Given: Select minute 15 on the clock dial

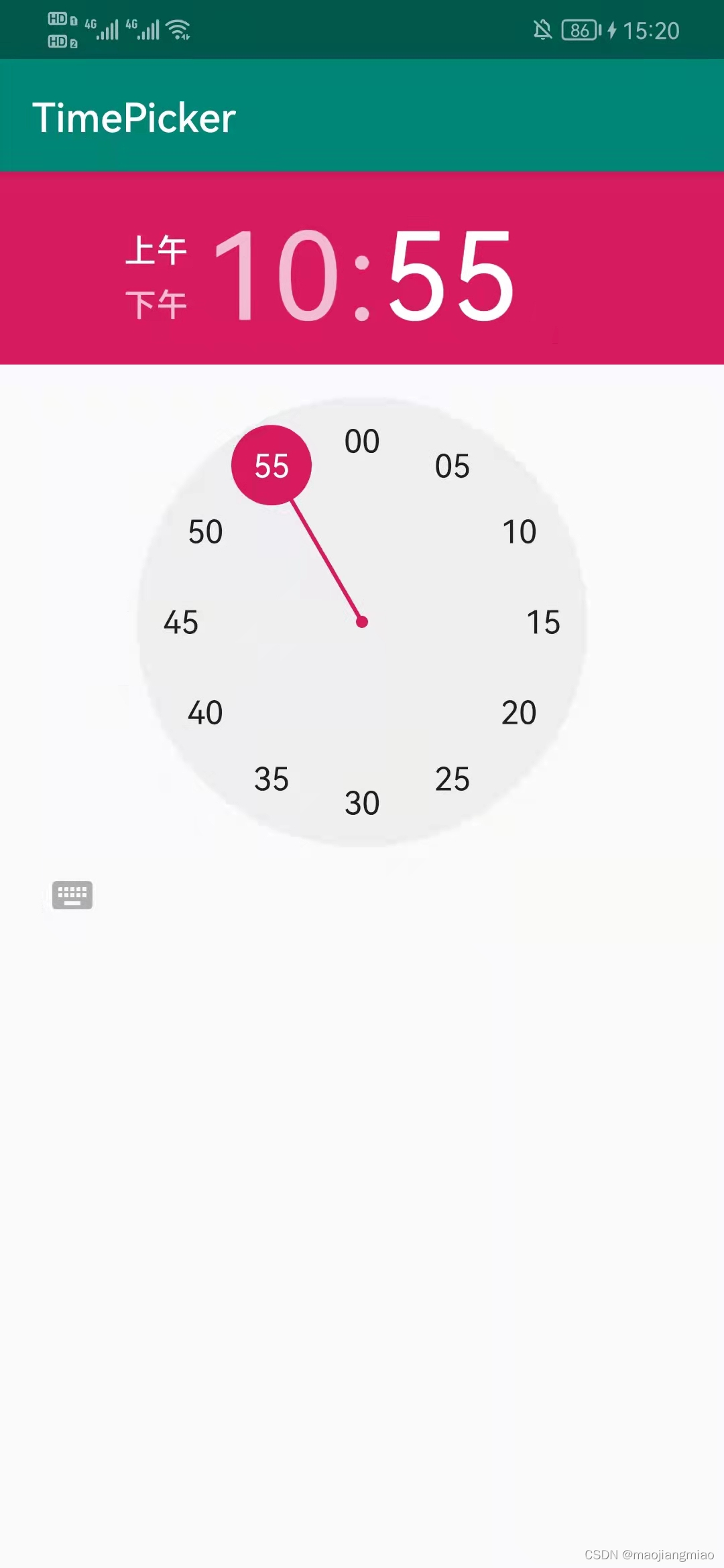Looking at the screenshot, I should coord(543,623).
